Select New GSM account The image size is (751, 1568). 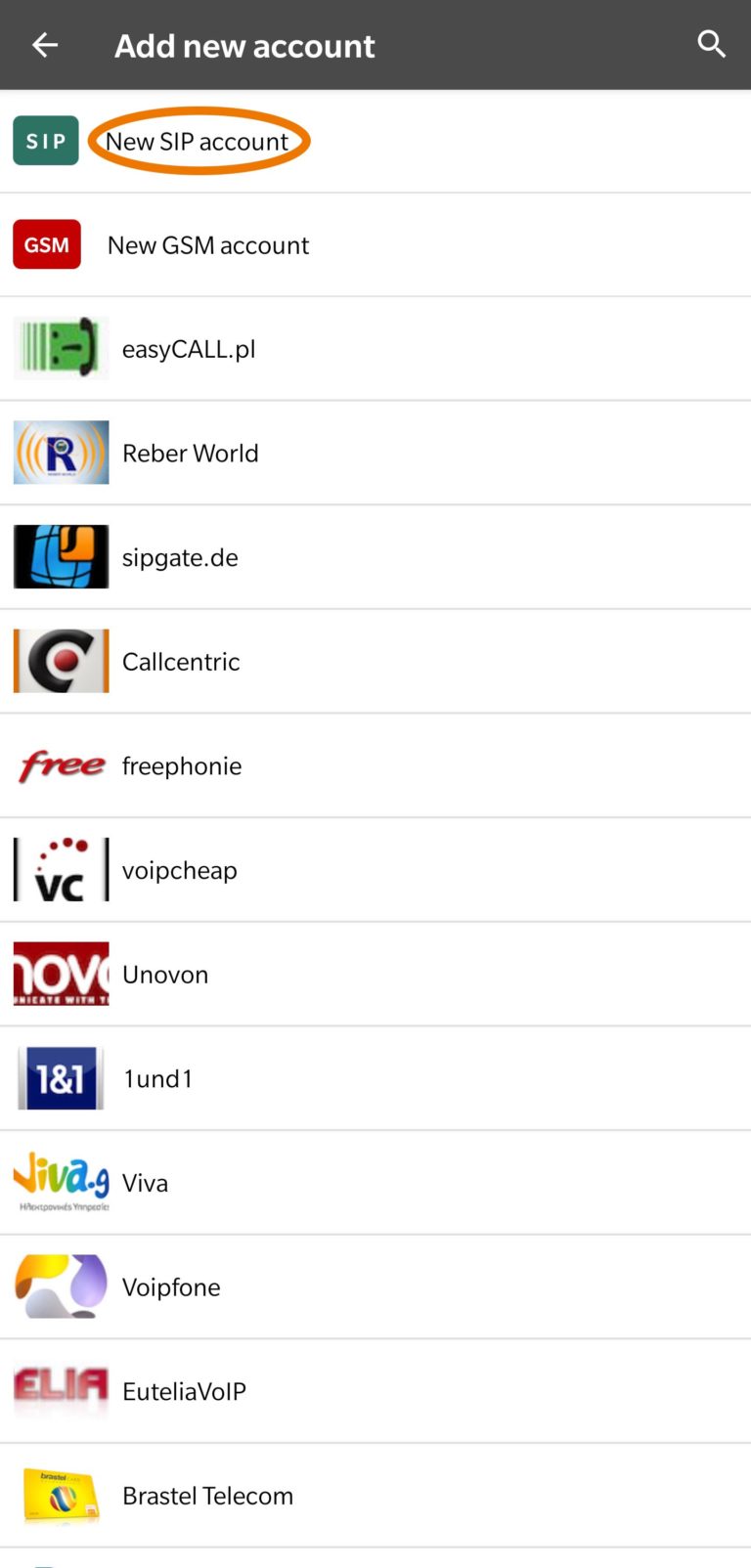click(207, 244)
